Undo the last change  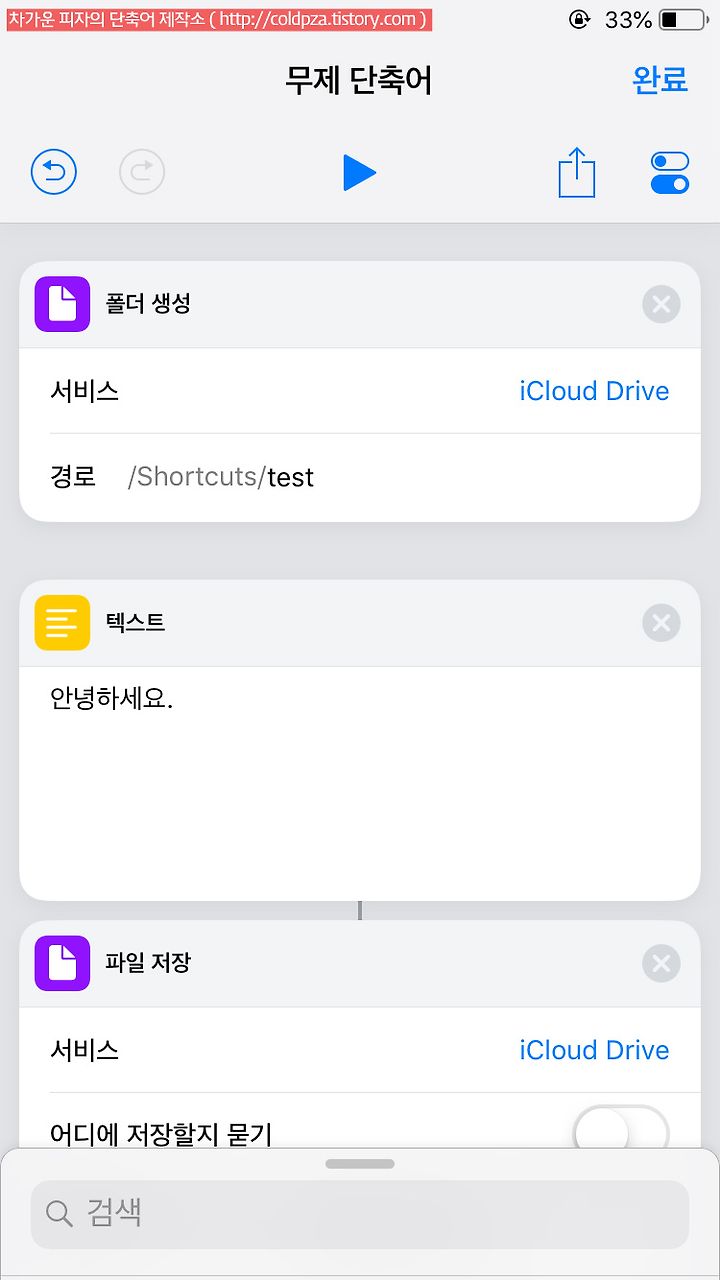[x=54, y=173]
